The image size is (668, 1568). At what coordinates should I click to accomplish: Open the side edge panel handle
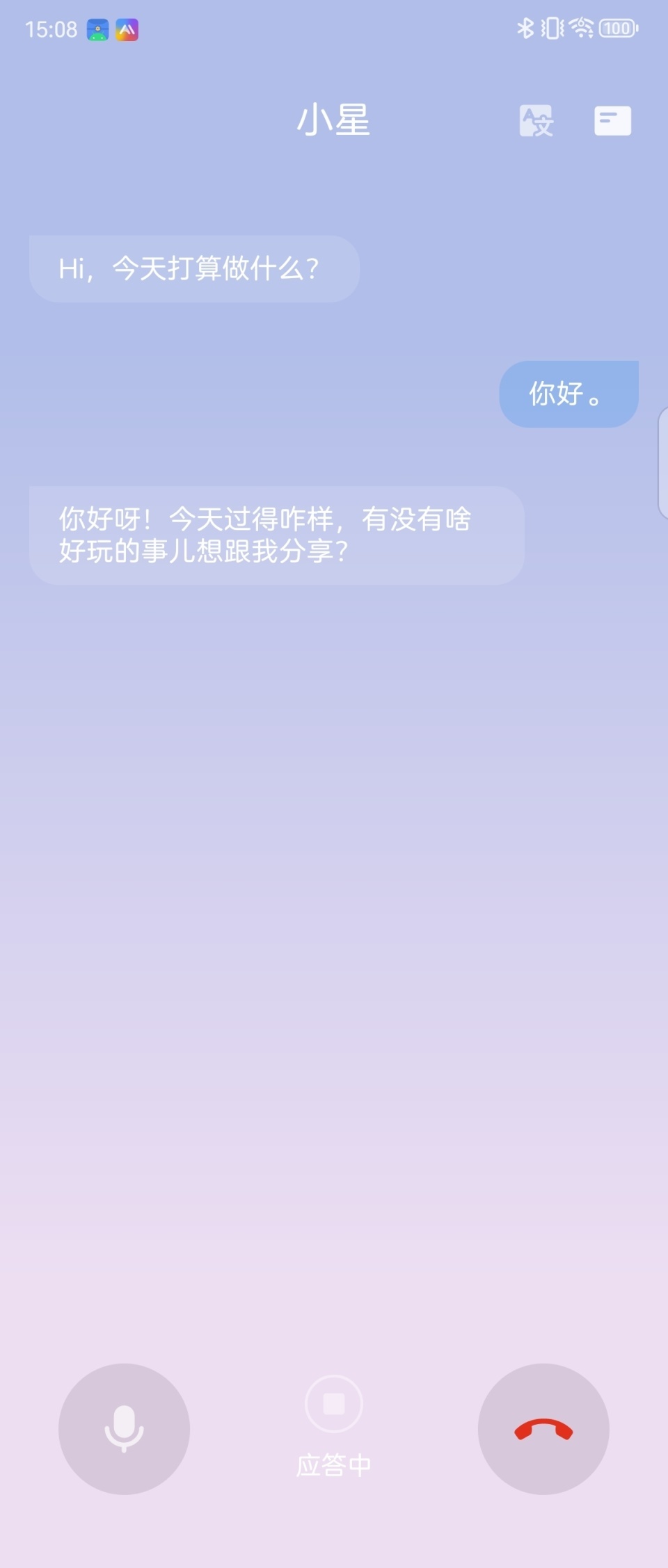click(663, 462)
